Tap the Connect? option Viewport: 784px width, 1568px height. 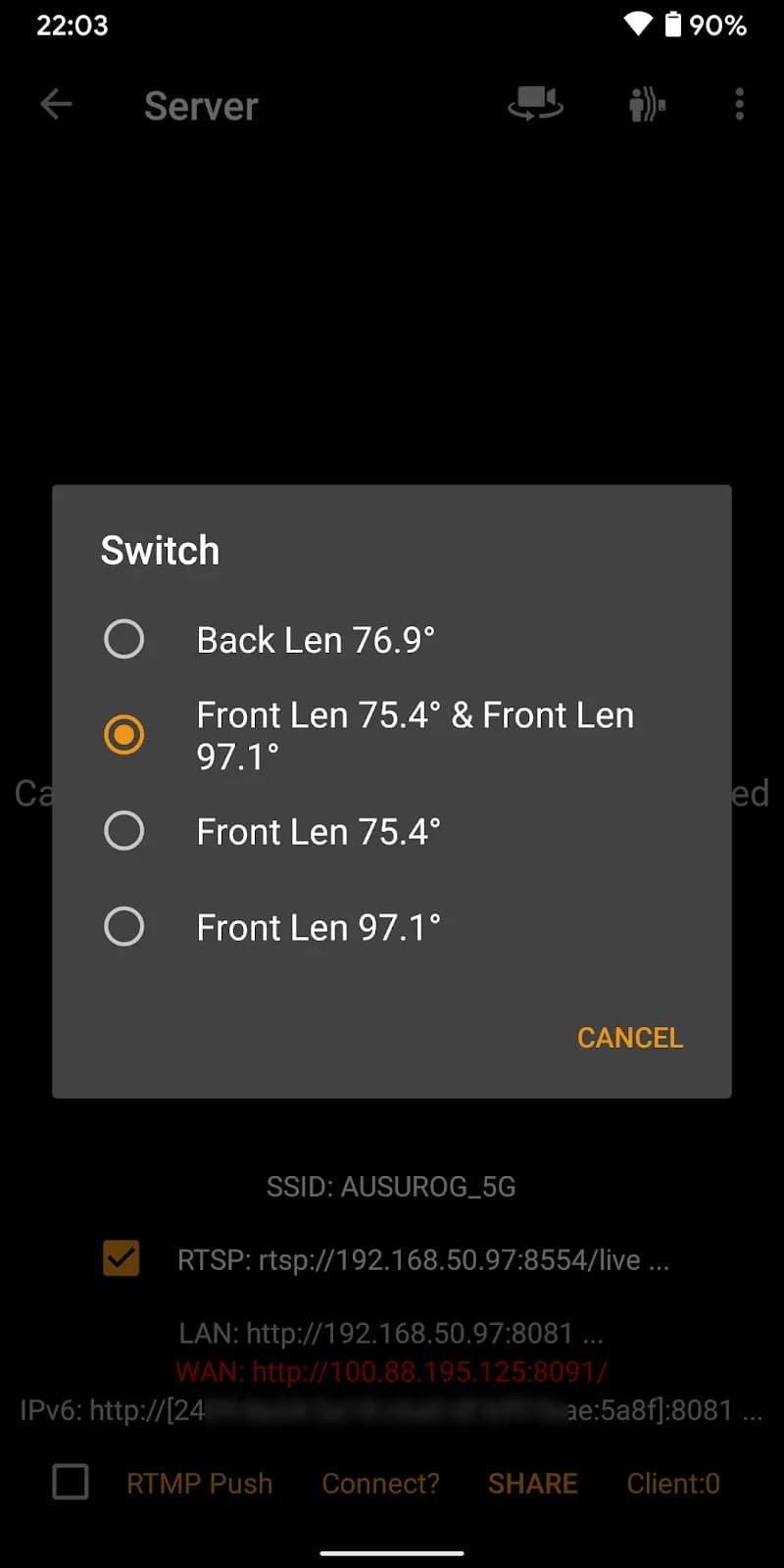(380, 1483)
